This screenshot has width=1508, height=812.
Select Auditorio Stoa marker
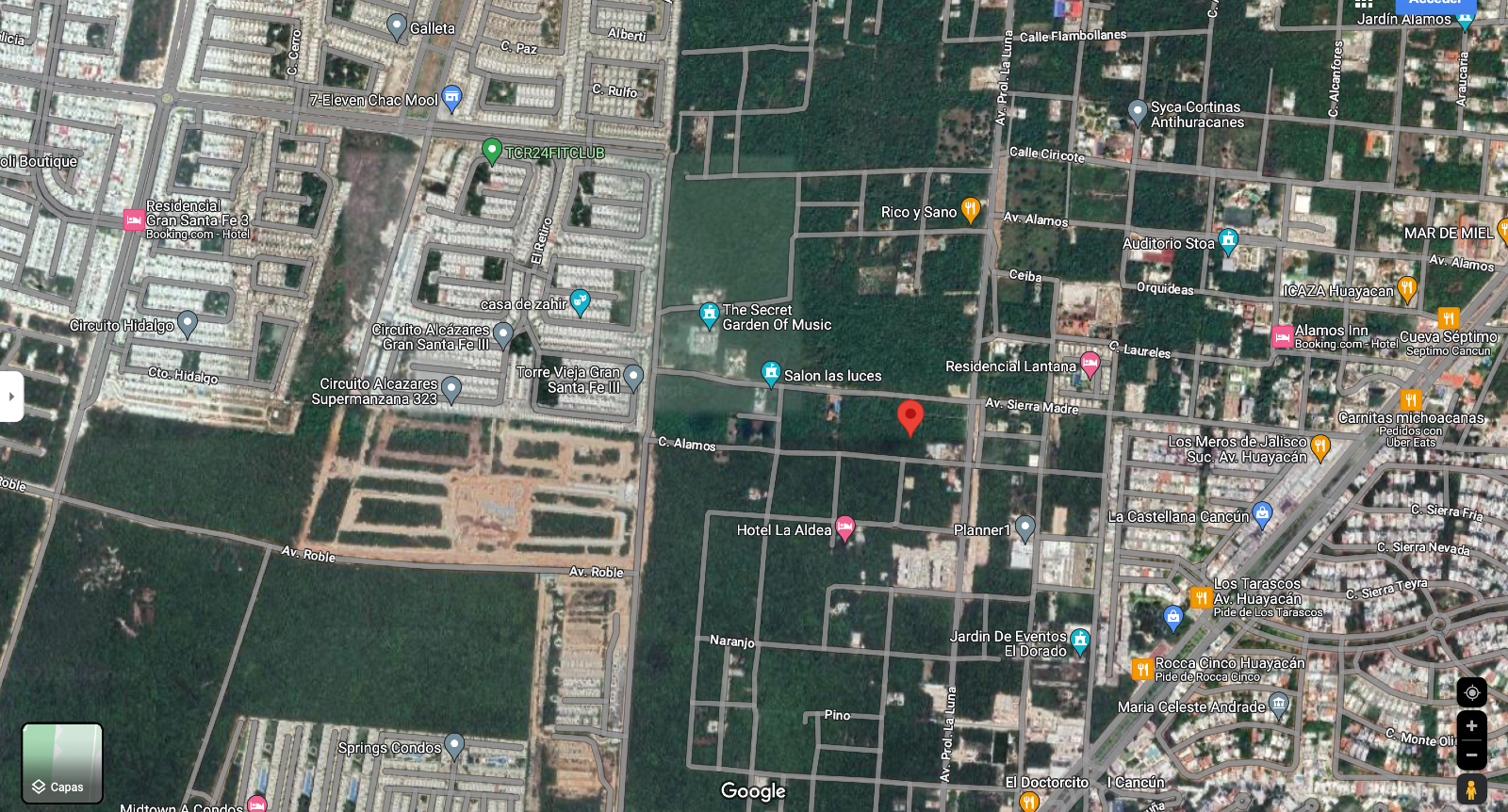click(x=1228, y=241)
